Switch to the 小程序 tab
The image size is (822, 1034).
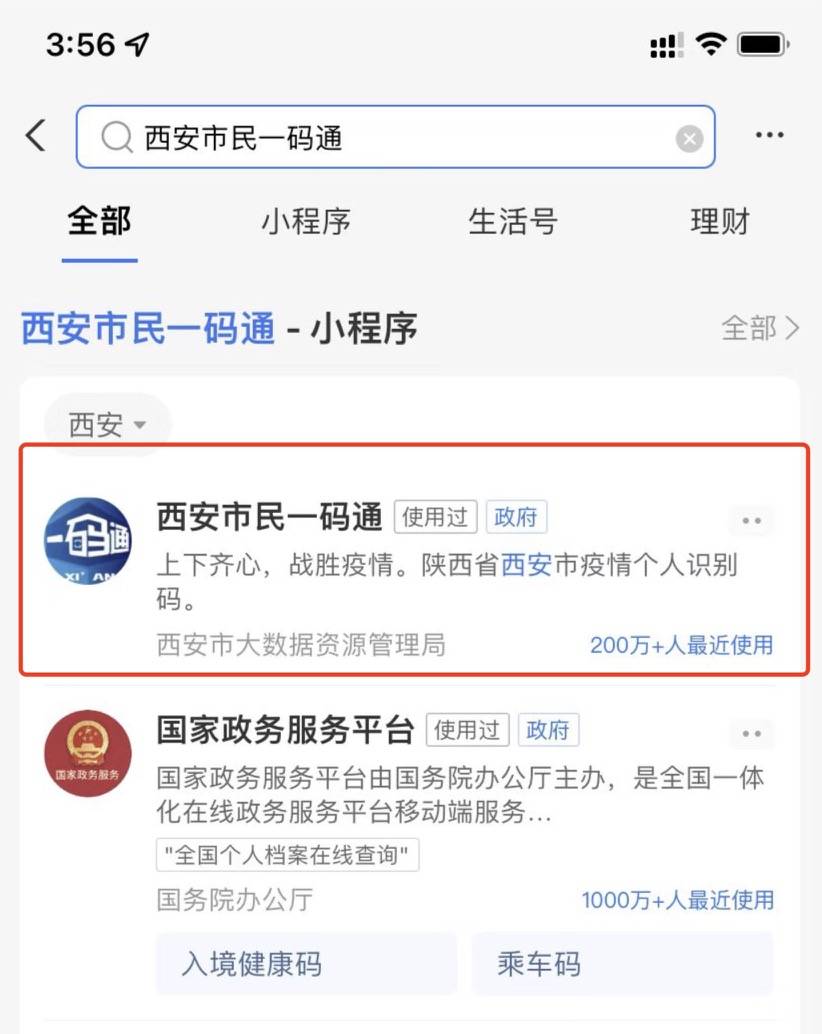(306, 222)
